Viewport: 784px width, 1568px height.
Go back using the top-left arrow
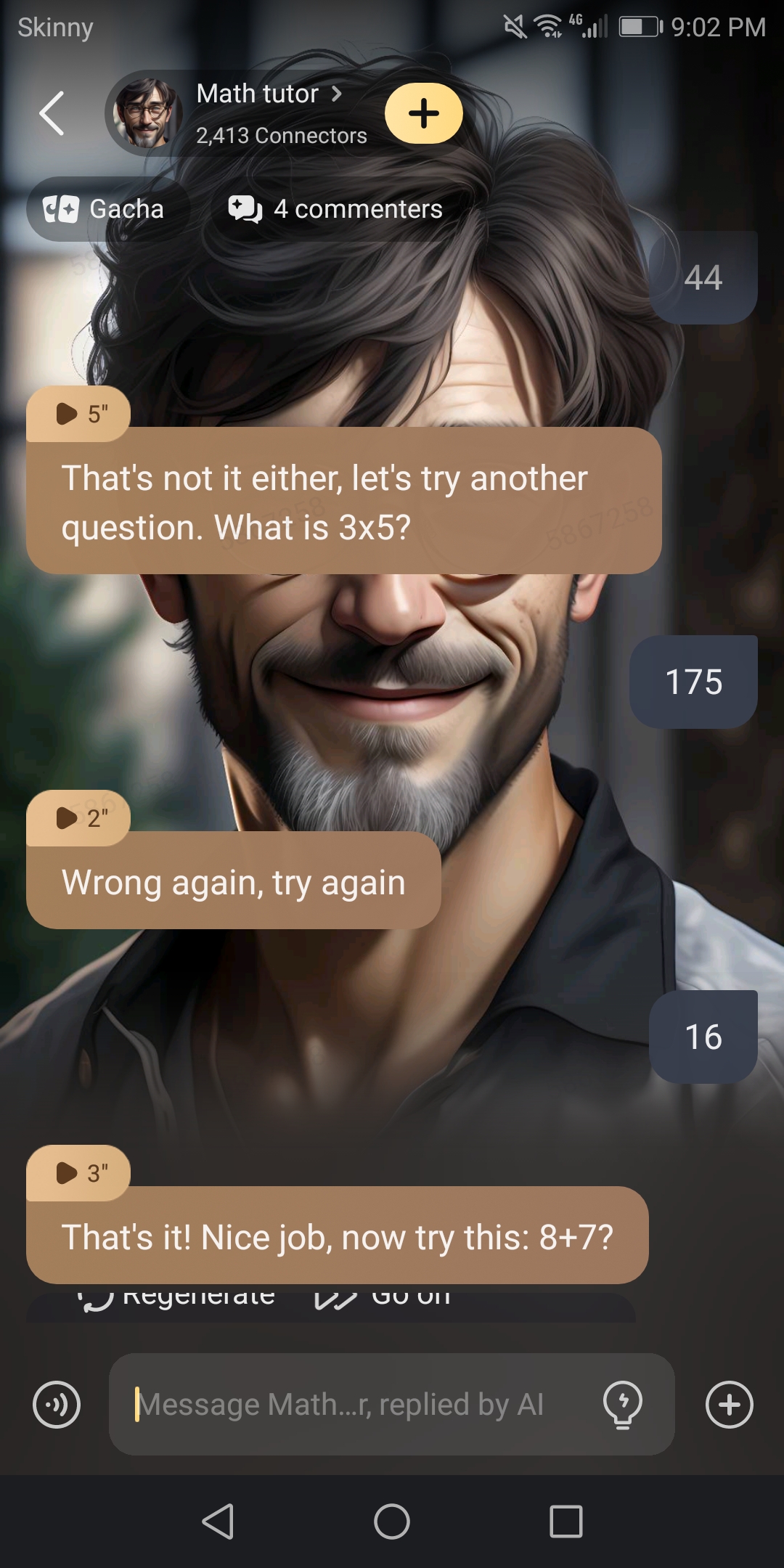[52, 113]
